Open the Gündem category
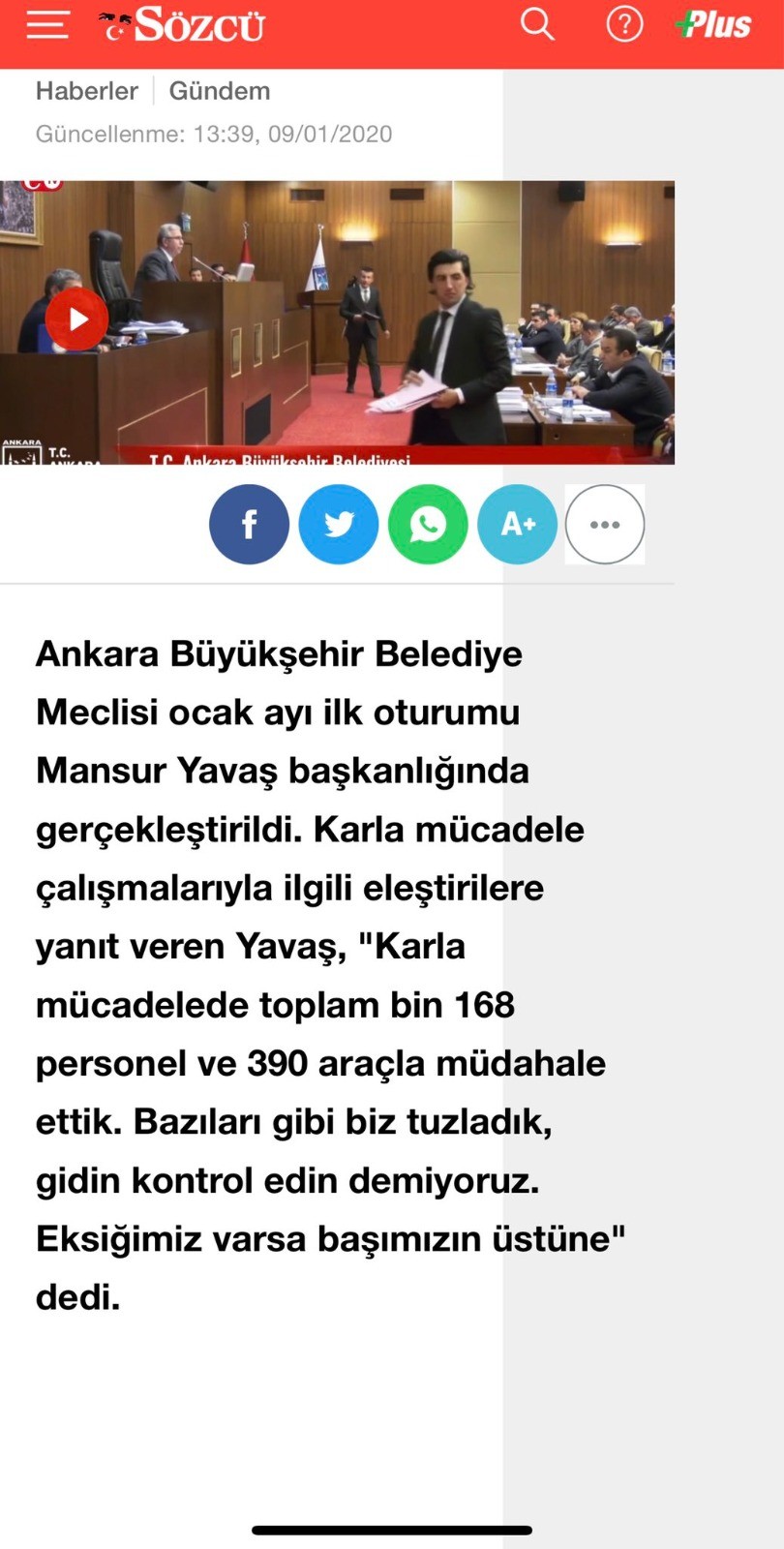The height and width of the screenshot is (1549, 784). pos(220,91)
